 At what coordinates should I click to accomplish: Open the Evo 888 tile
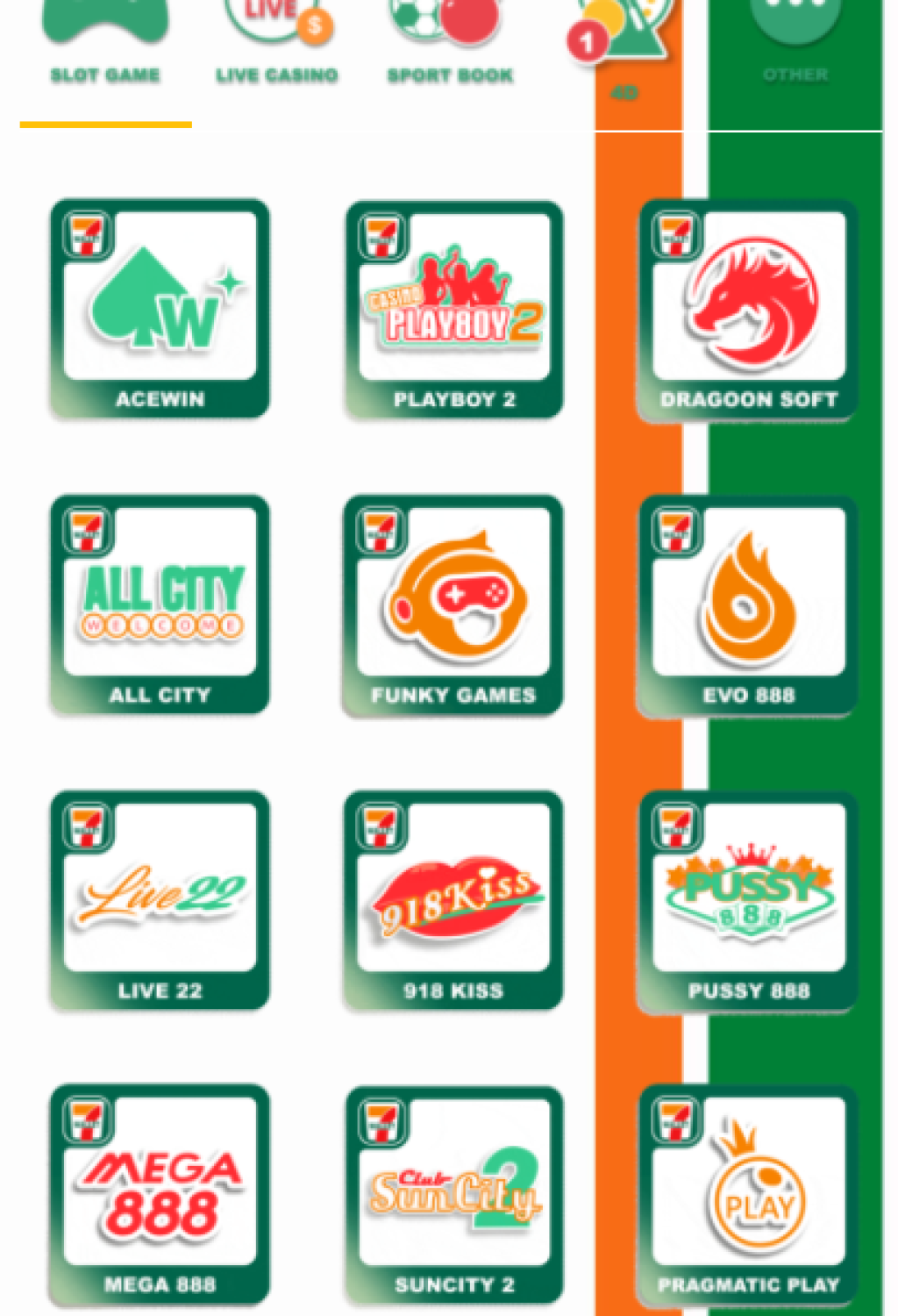[x=748, y=604]
